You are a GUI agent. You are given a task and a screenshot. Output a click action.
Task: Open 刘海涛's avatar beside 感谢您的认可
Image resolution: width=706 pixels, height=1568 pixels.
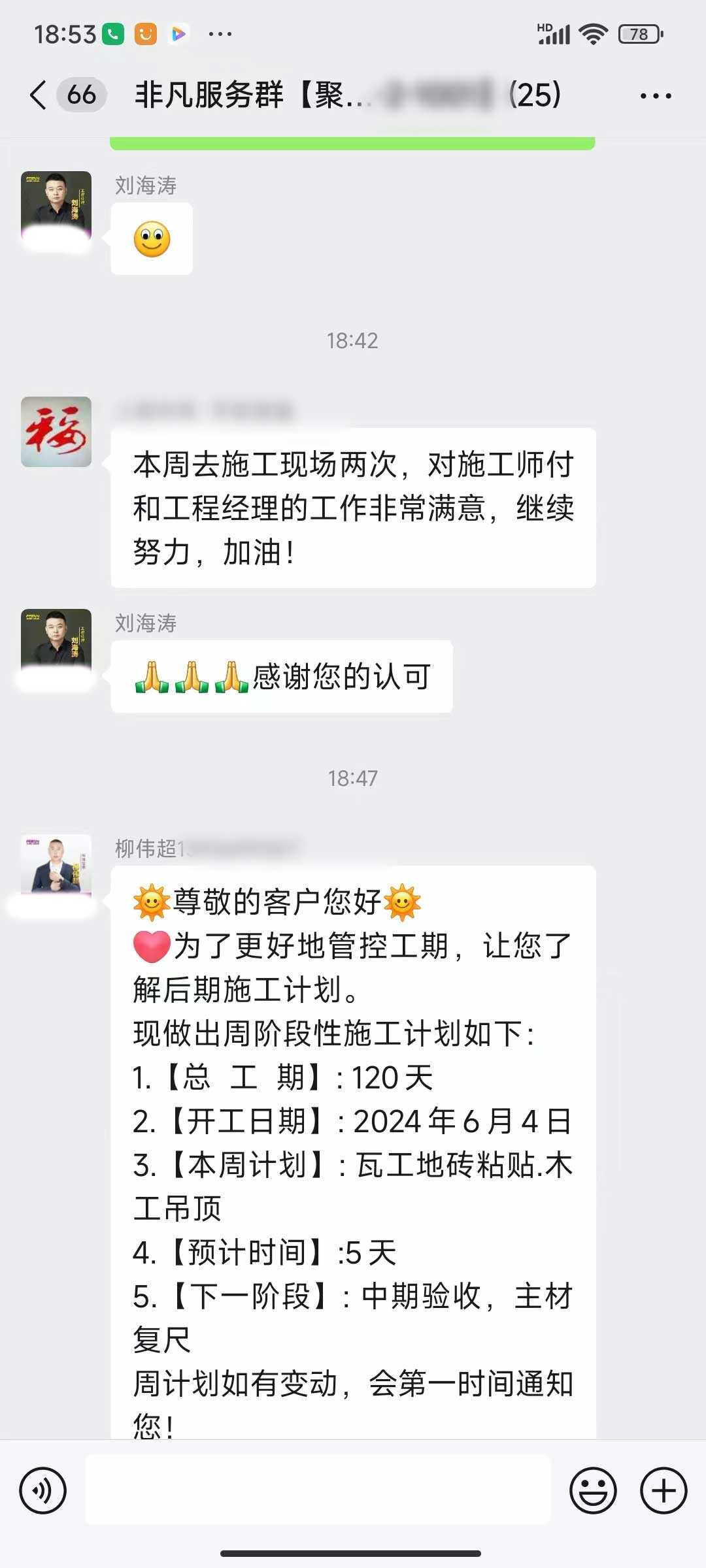coord(56,642)
